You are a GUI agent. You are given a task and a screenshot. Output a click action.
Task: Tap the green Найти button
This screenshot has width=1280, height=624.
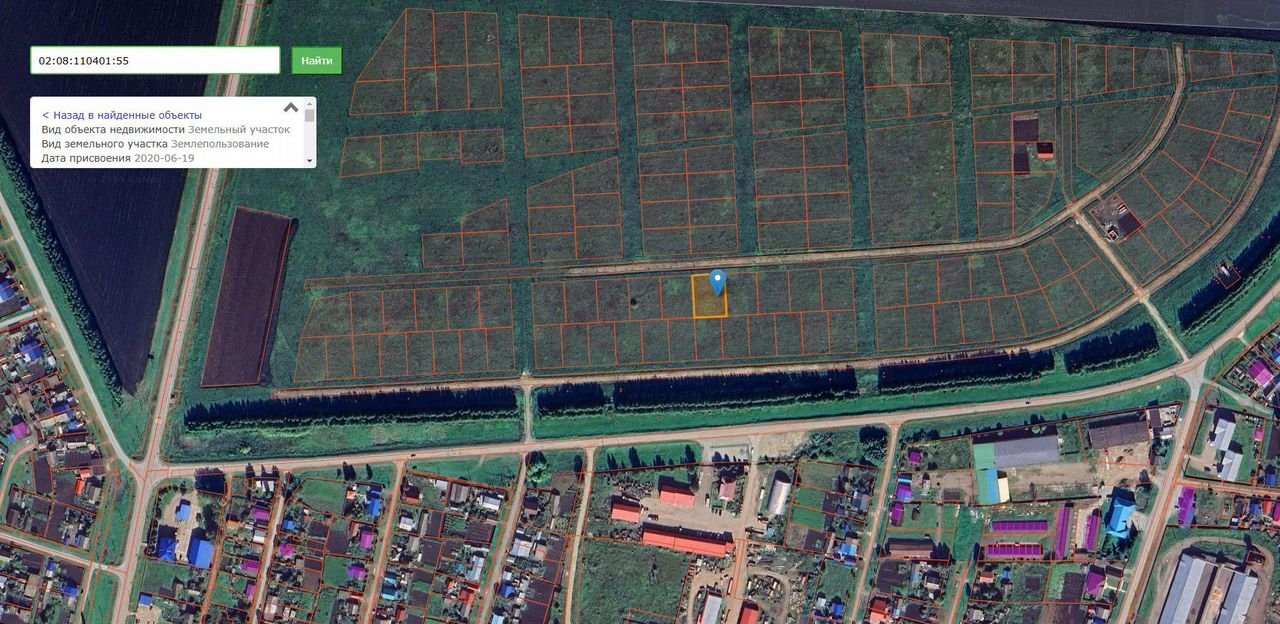coord(317,61)
